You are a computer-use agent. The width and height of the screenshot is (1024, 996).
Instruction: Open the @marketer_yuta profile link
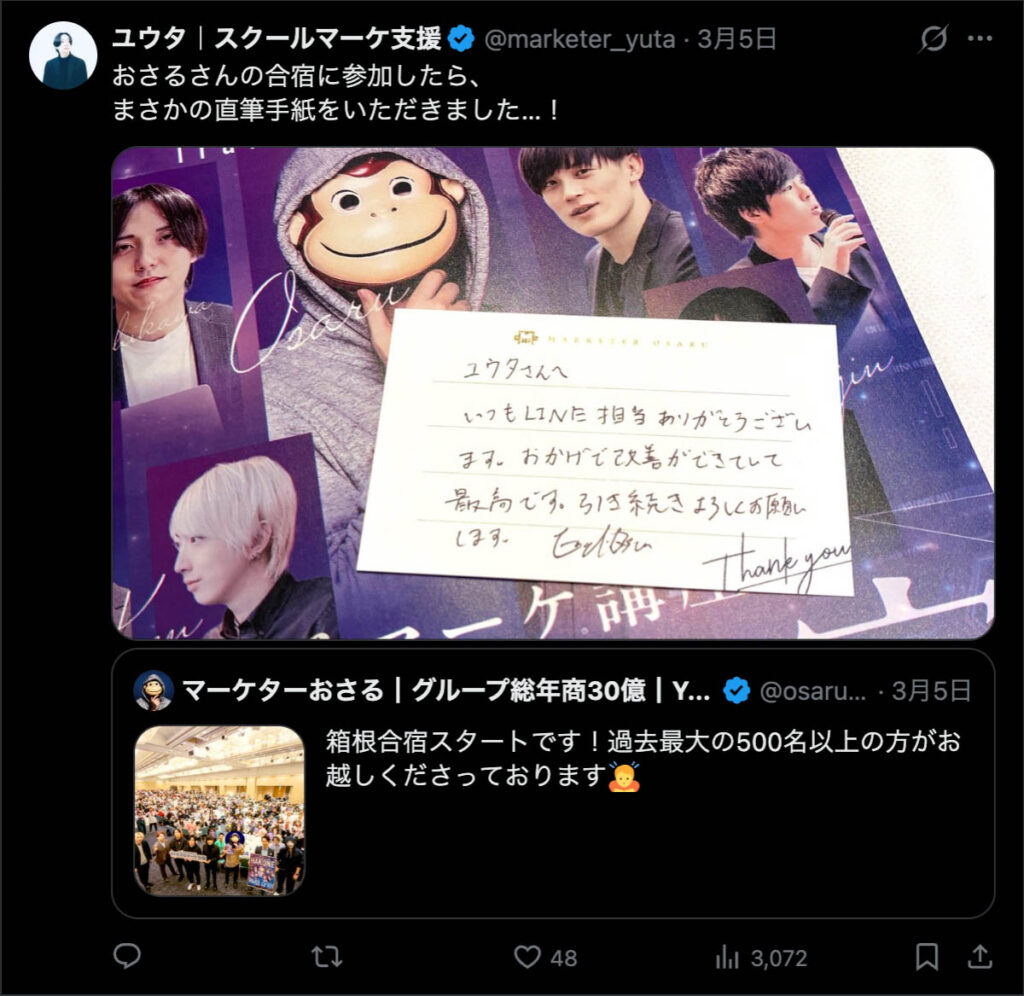(x=582, y=40)
